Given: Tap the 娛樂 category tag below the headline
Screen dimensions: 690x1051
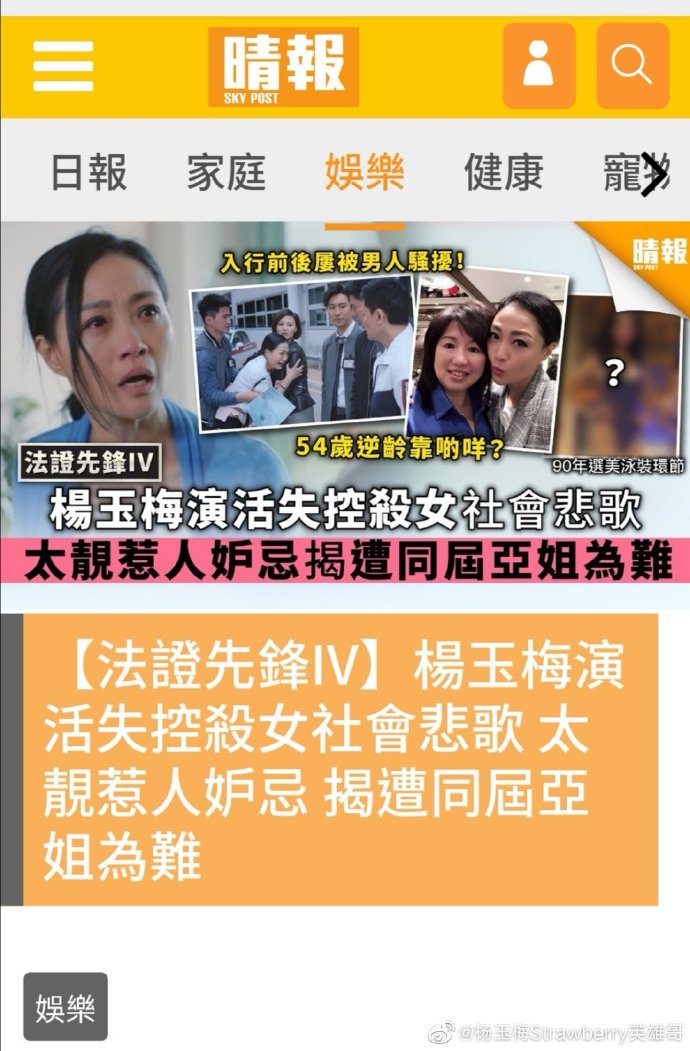Looking at the screenshot, I should pyautogui.click(x=65, y=1007).
